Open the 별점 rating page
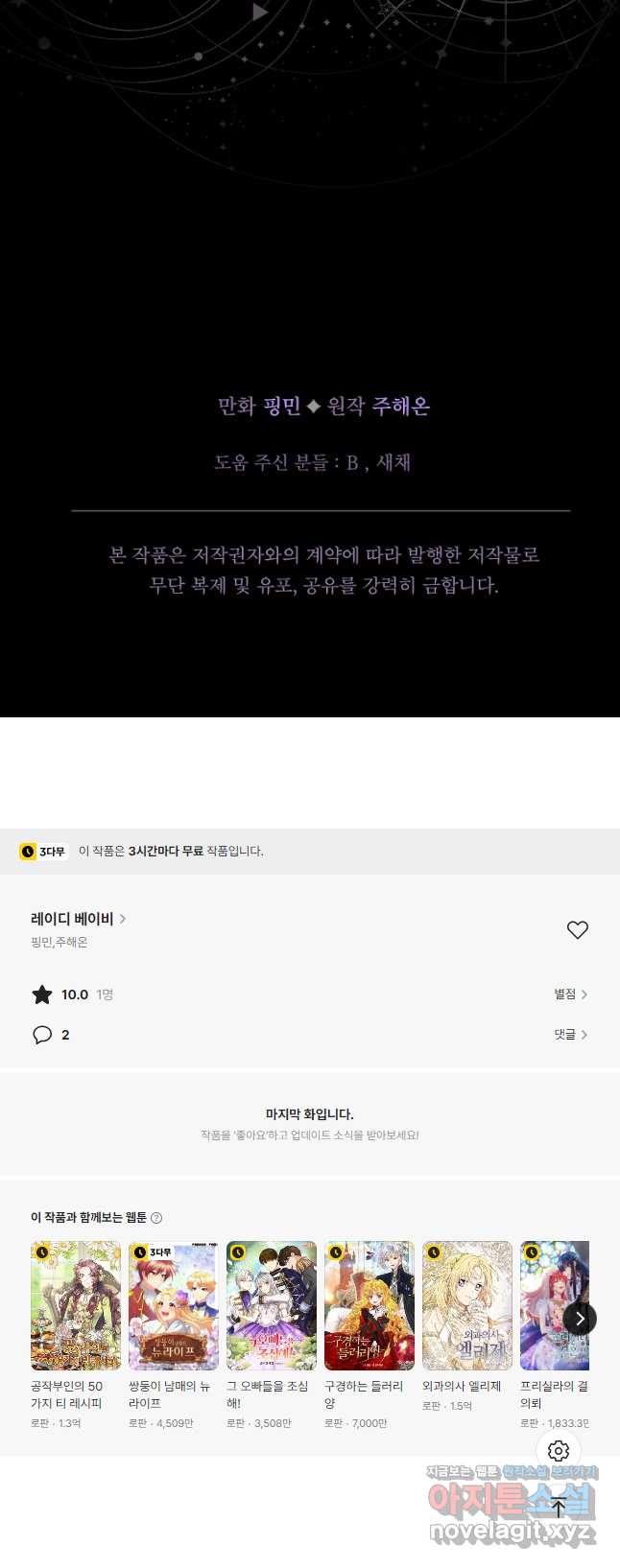 (x=570, y=995)
